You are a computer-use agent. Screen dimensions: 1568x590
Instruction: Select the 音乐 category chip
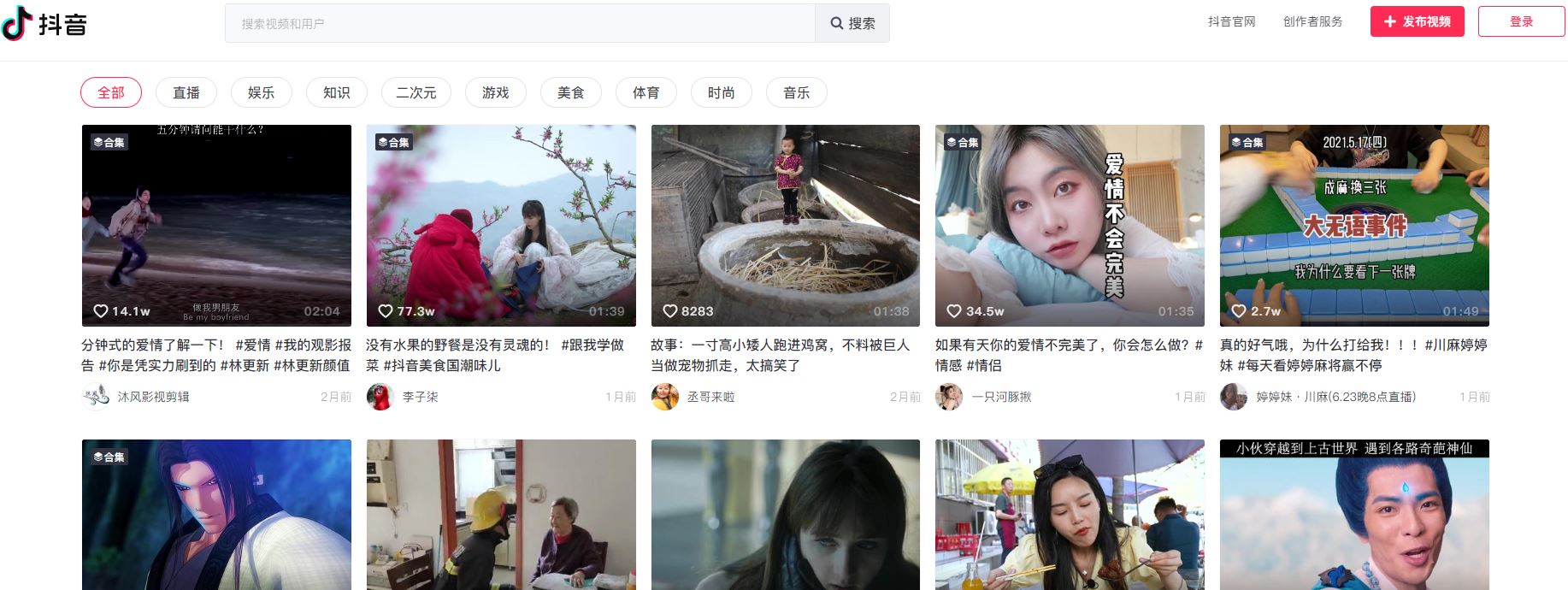pos(797,92)
